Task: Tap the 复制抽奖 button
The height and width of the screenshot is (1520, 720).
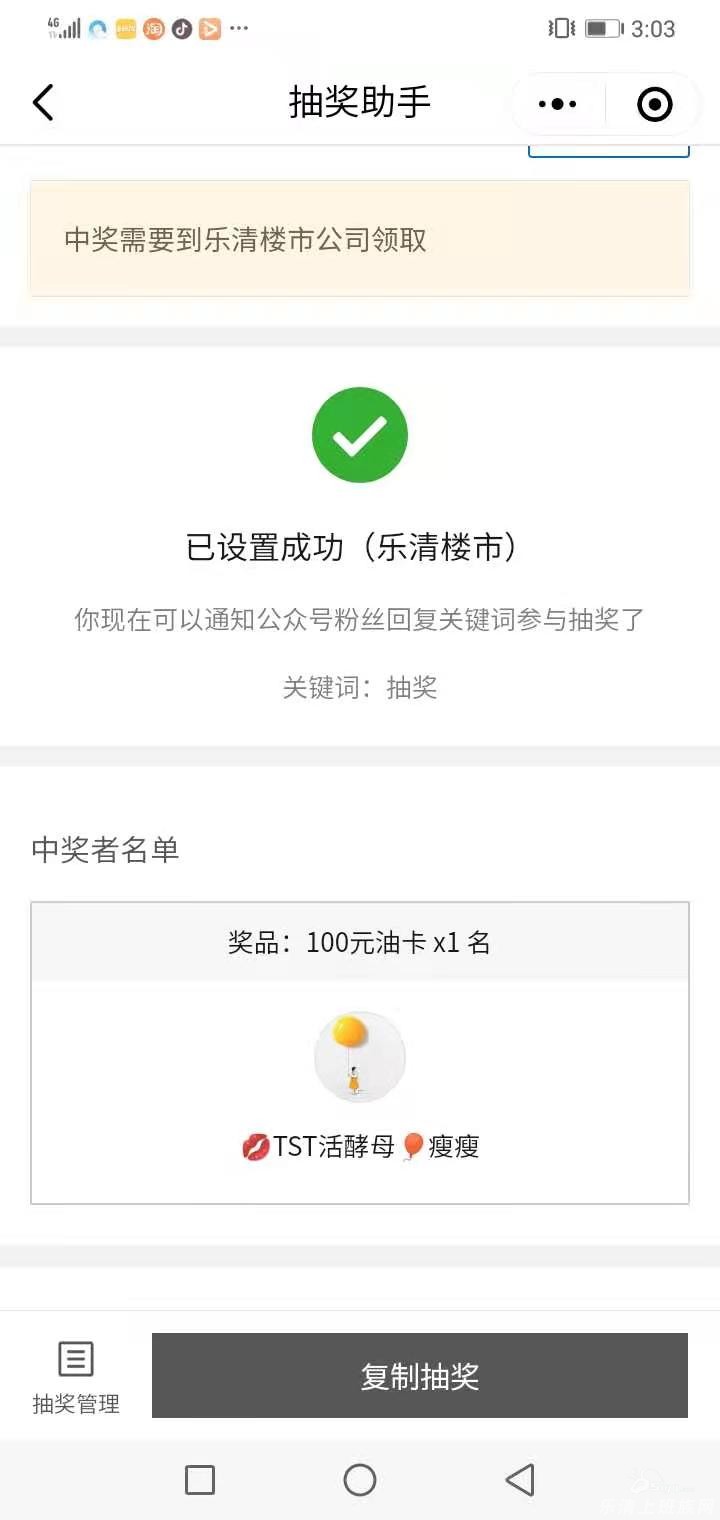Action: pyautogui.click(x=419, y=1376)
